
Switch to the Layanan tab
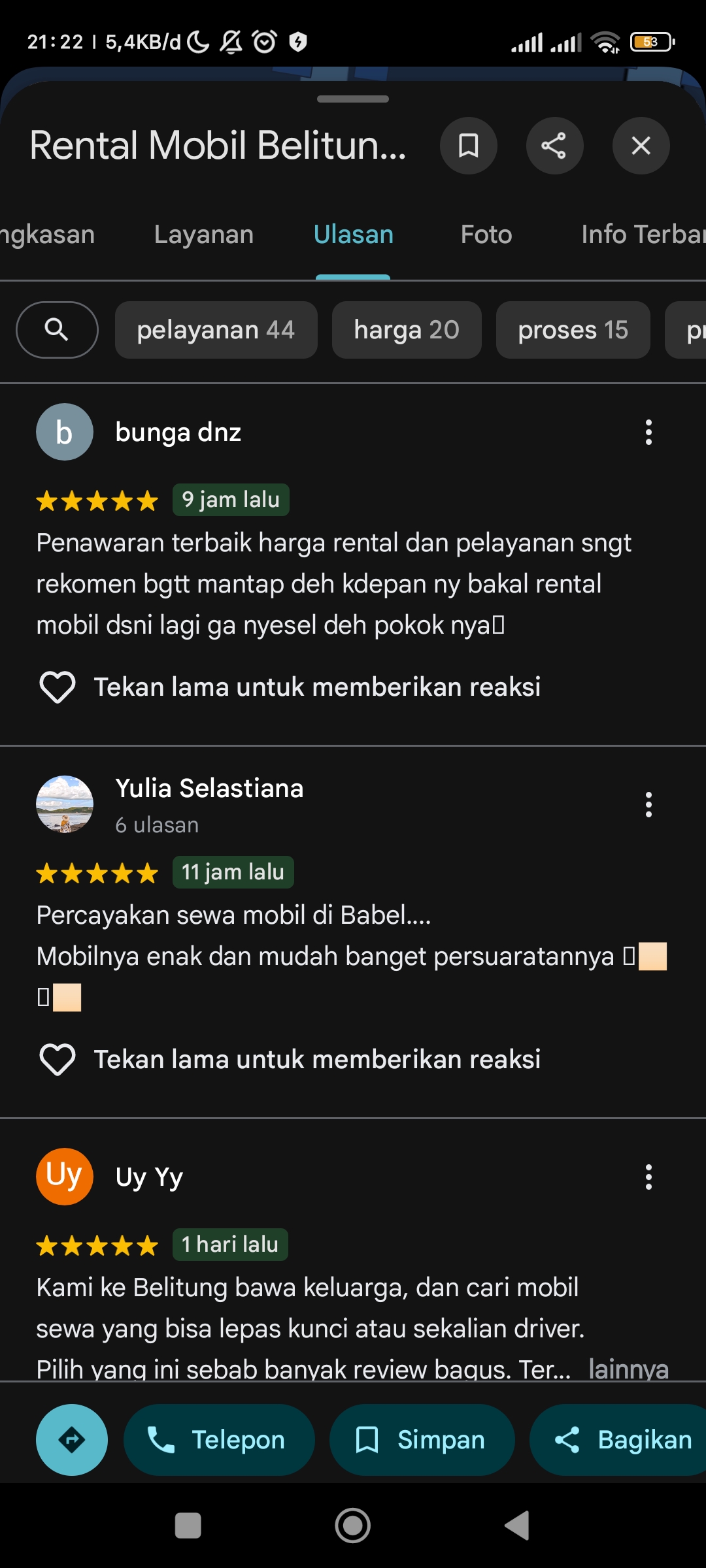[x=204, y=235]
